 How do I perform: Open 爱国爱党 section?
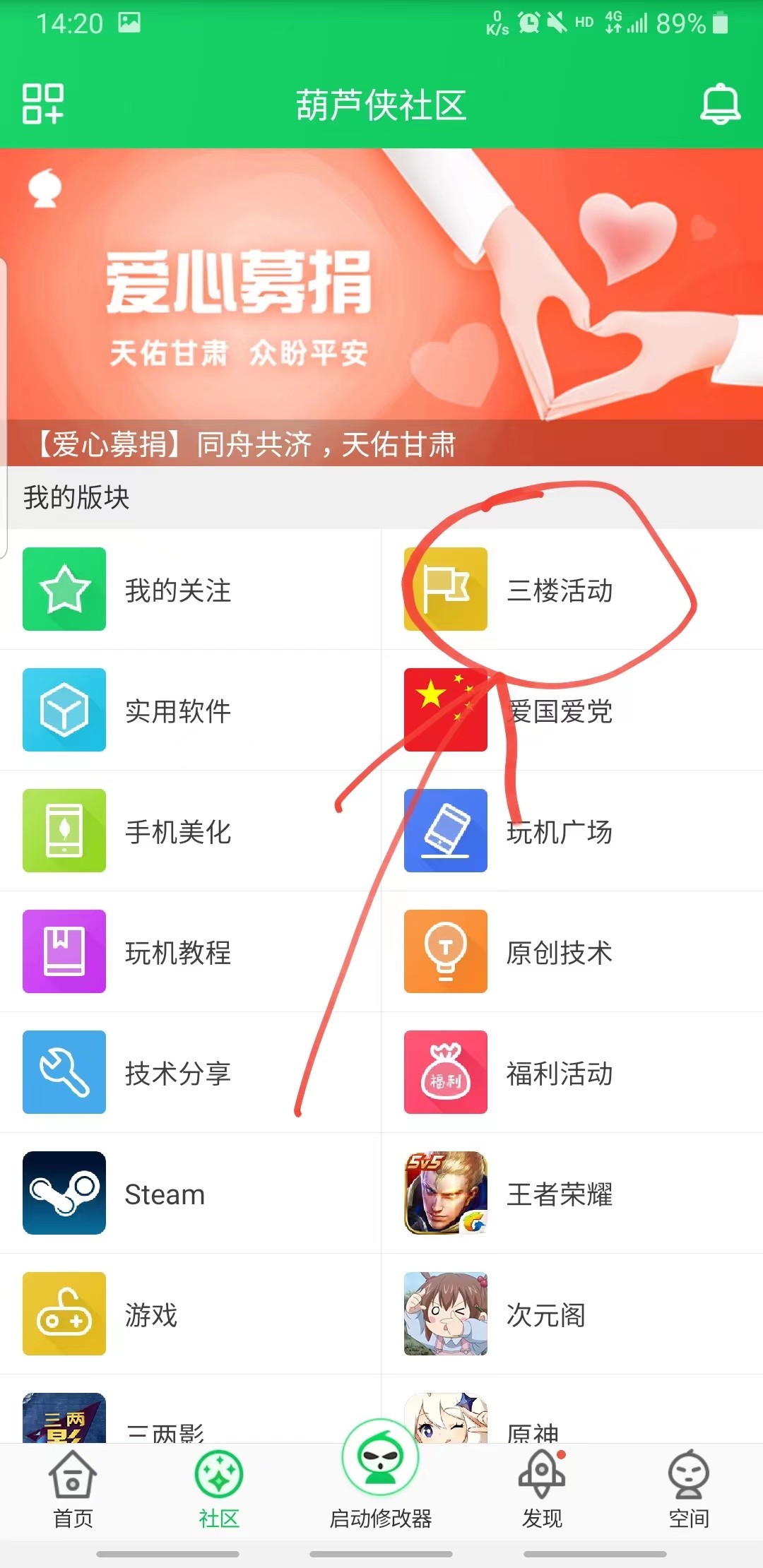[558, 711]
